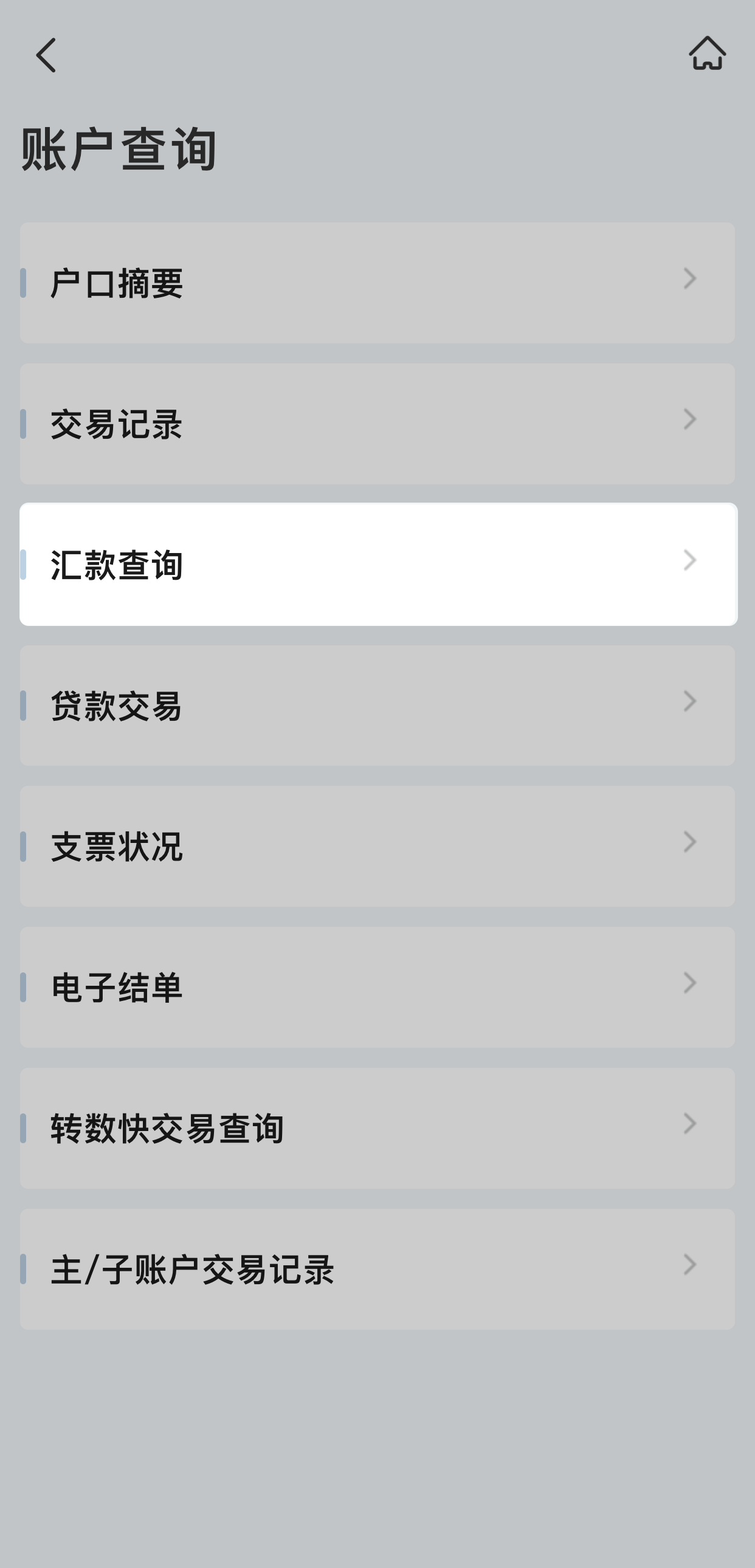Select 汇款查询 remittance inquiry
755x1568 pixels.
[377, 564]
